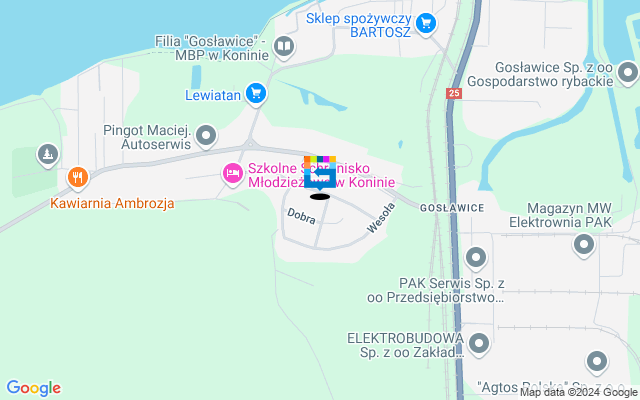Viewport: 640px width, 400px height.
Task: Select Kawiarnia Ambrozja restaurant marker
Action: coord(77,179)
